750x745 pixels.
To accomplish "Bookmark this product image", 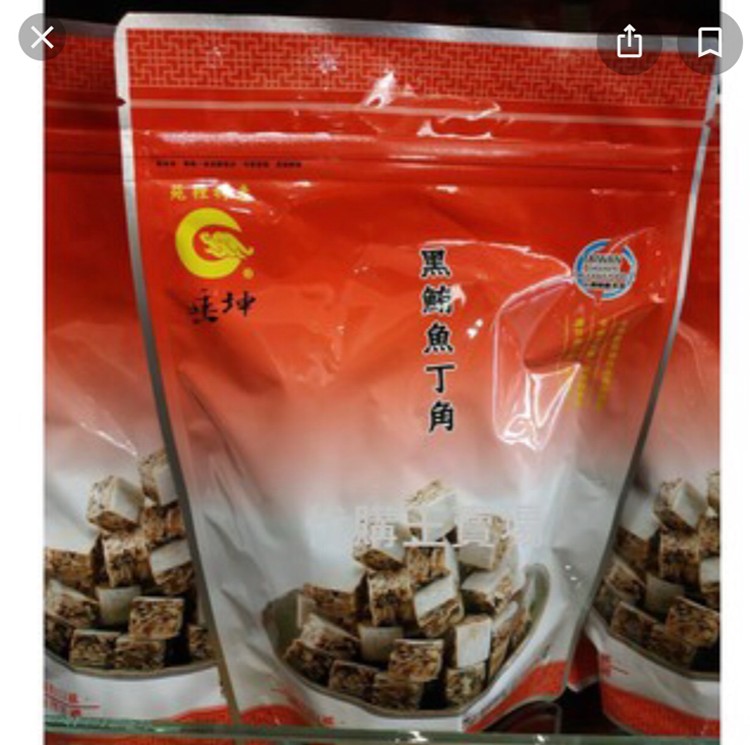I will pos(710,41).
